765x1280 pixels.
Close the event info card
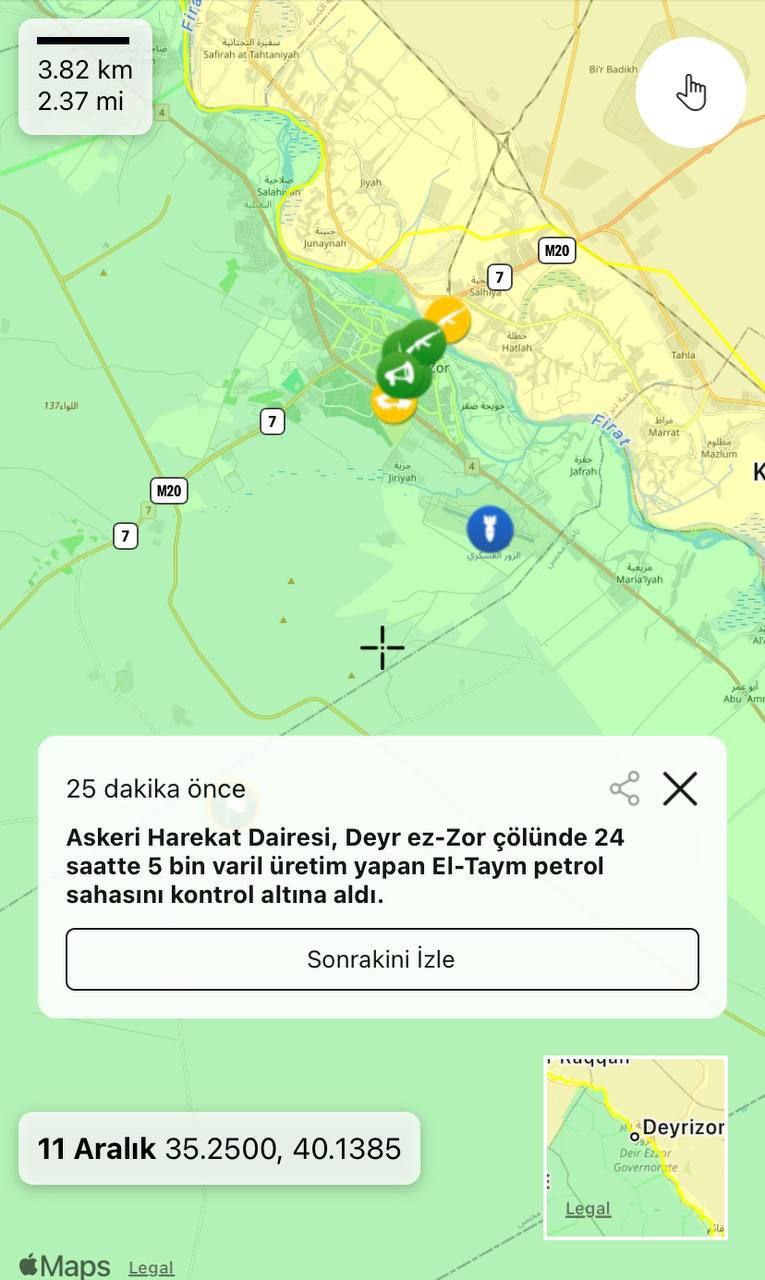[x=680, y=789]
